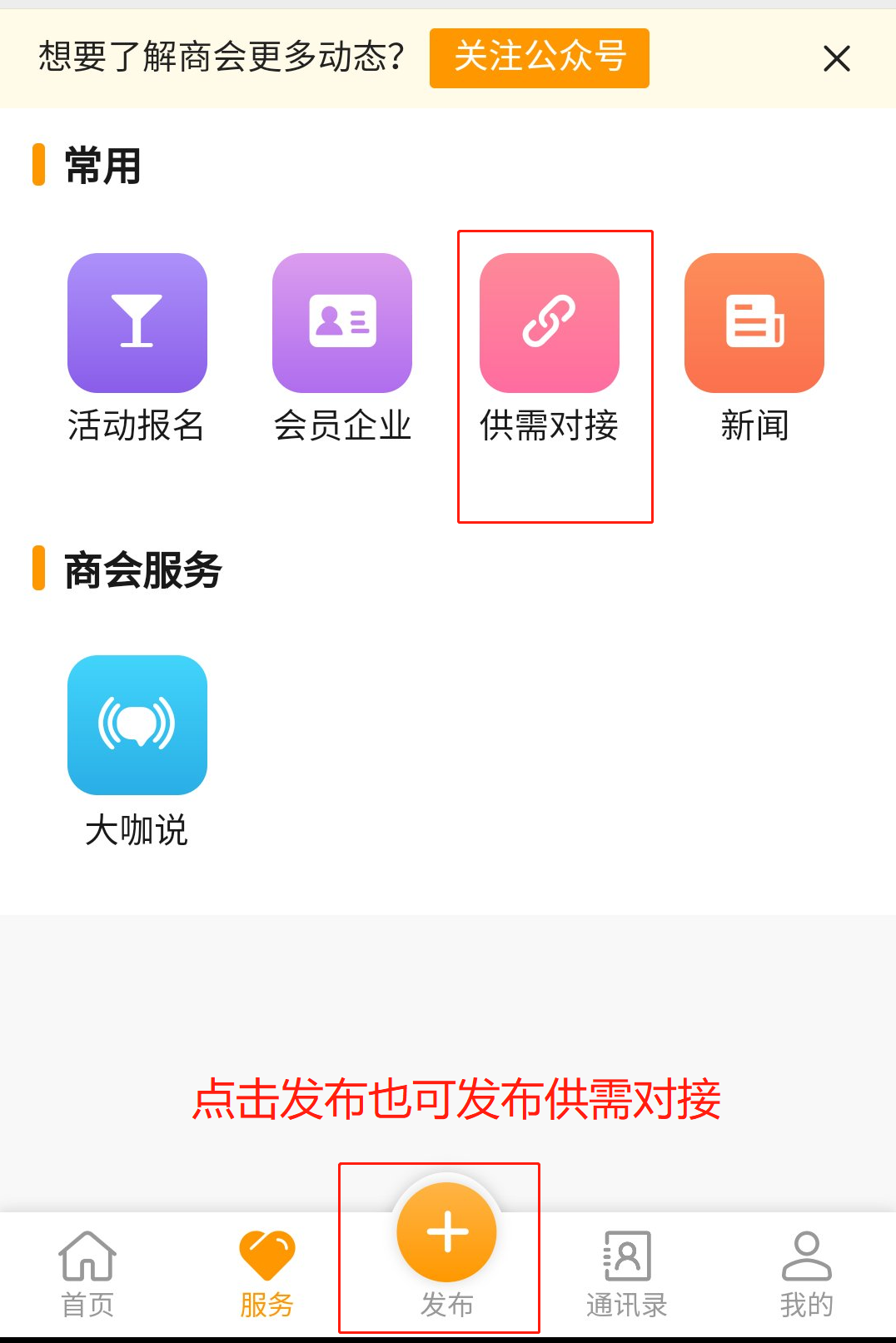The width and height of the screenshot is (896, 1343).
Task: Open 活动报名 service
Action: click(137, 323)
